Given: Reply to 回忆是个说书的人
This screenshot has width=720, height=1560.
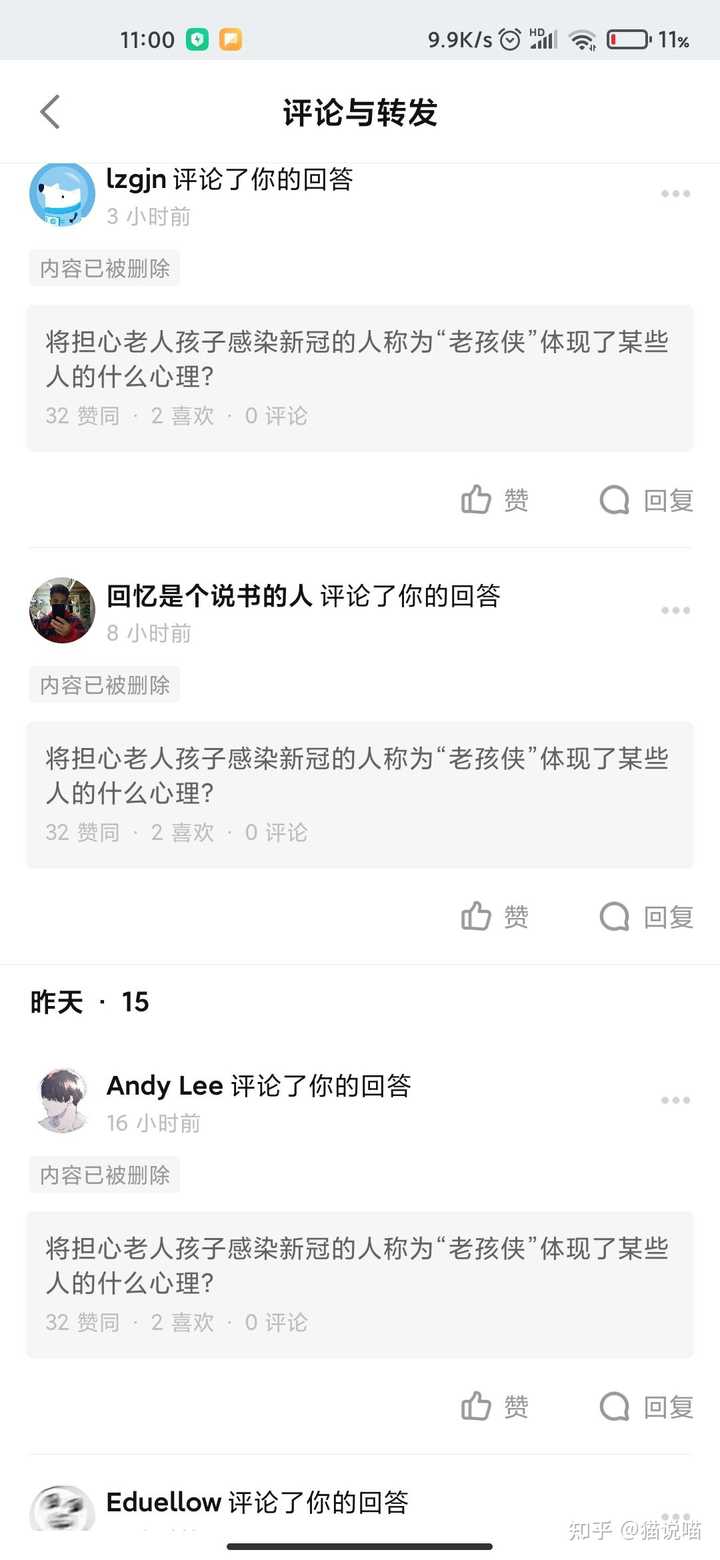Looking at the screenshot, I should [646, 917].
